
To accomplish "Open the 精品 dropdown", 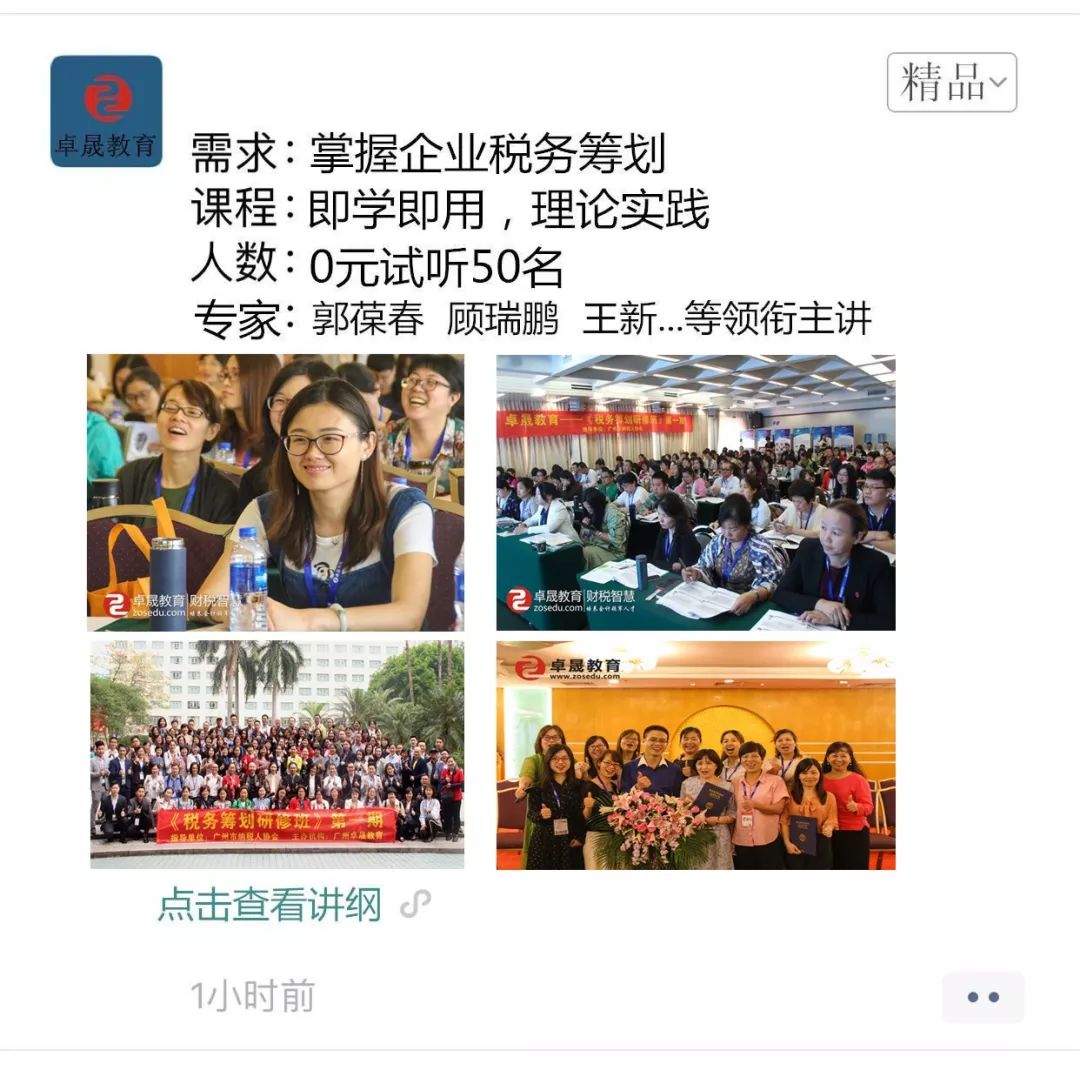I will coord(951,83).
